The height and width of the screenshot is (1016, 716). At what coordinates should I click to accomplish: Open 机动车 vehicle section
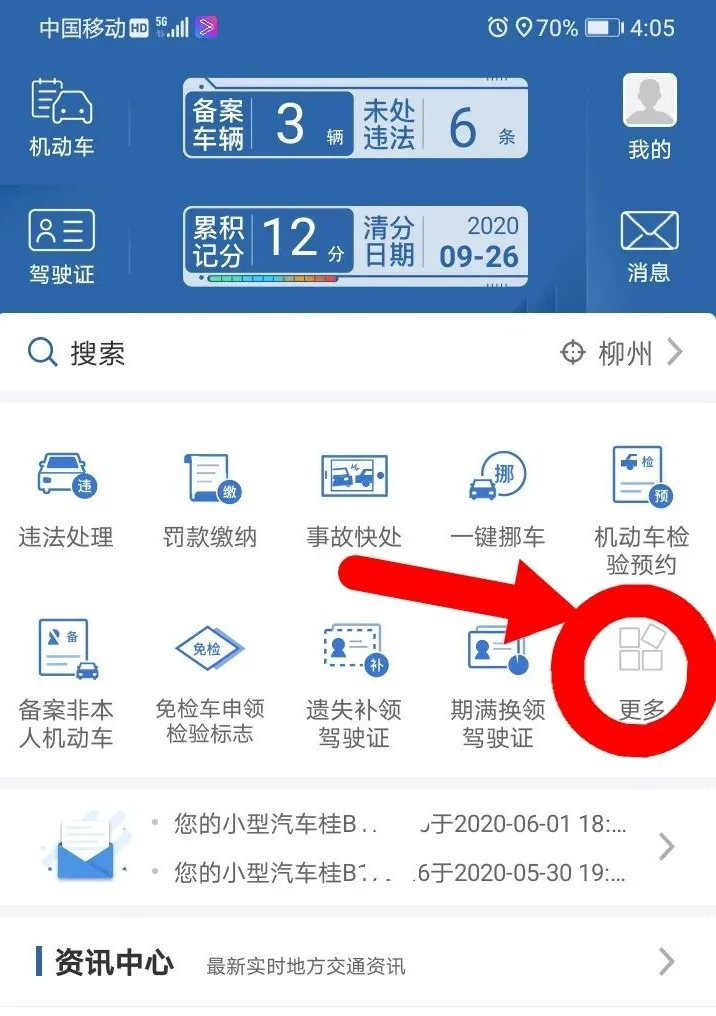click(62, 117)
